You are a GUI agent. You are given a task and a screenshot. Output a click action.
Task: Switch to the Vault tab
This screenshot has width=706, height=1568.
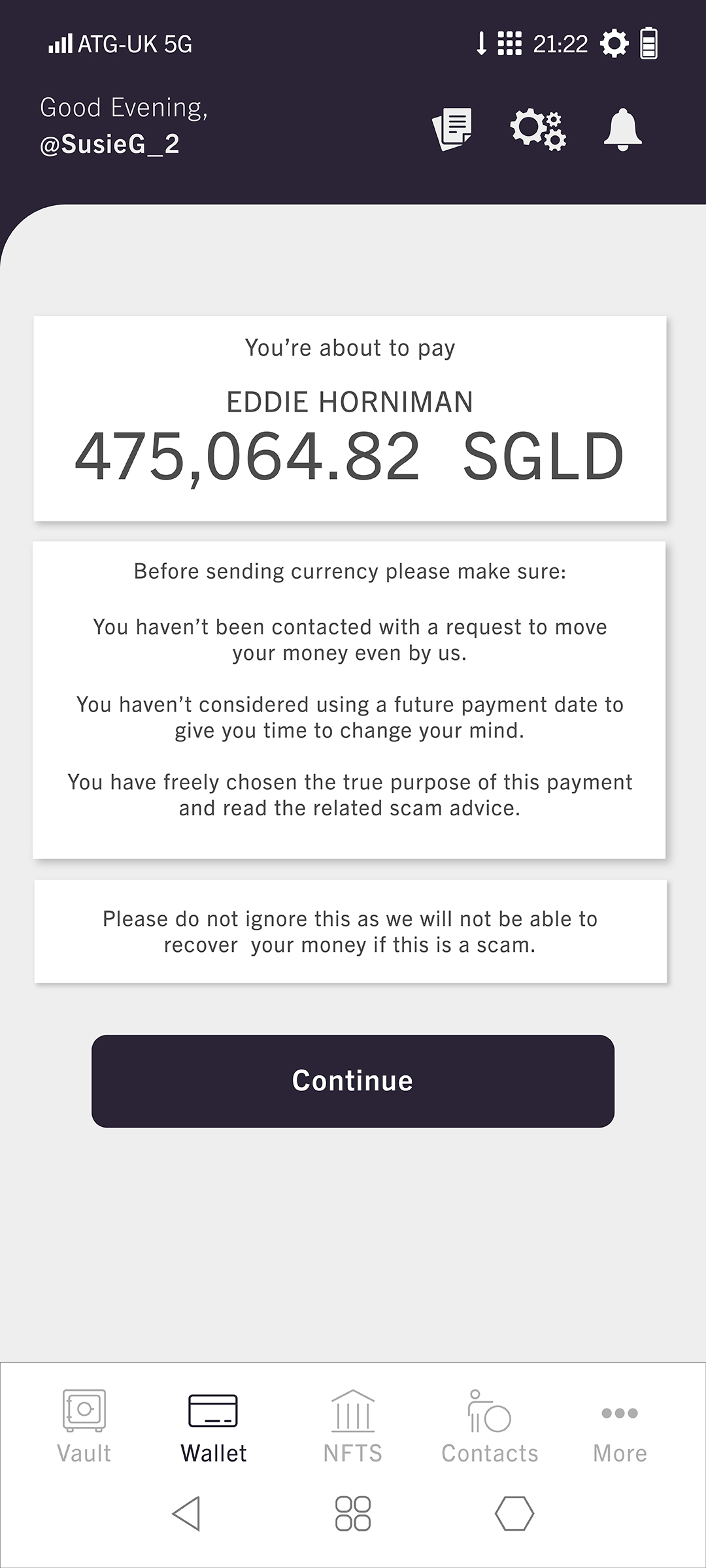84,1427
